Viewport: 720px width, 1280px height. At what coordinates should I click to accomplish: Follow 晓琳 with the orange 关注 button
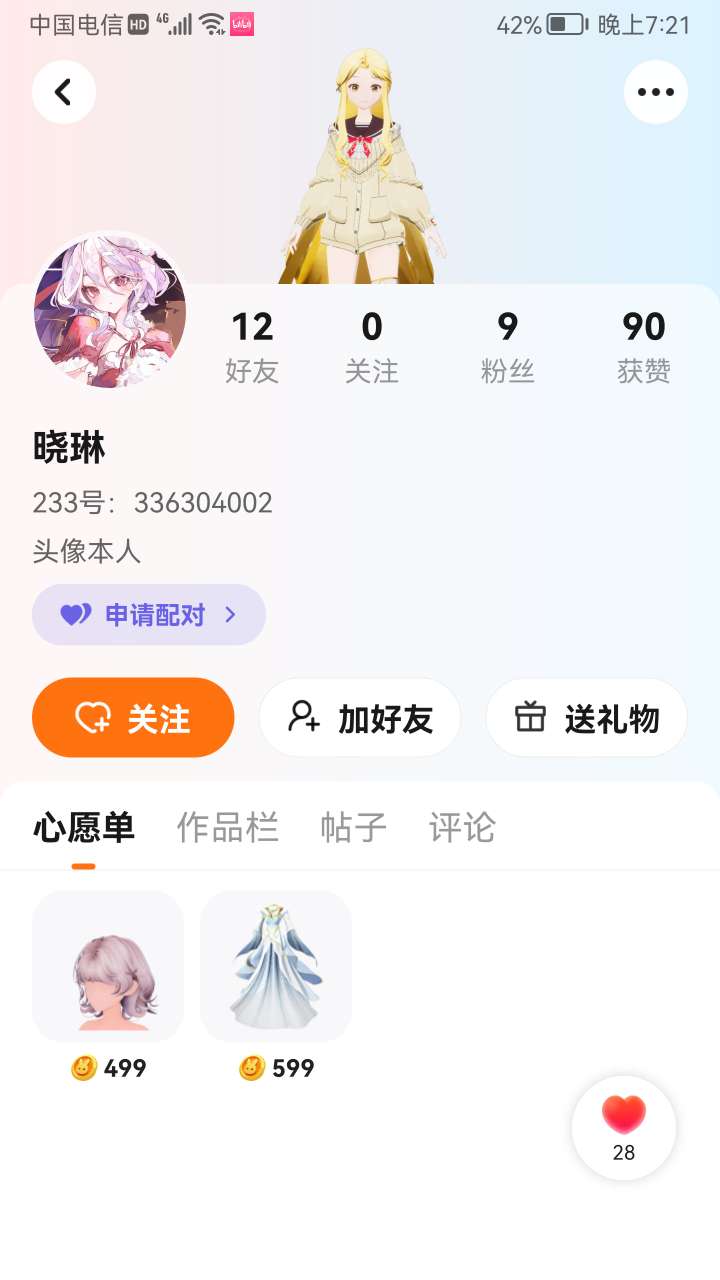click(x=133, y=718)
